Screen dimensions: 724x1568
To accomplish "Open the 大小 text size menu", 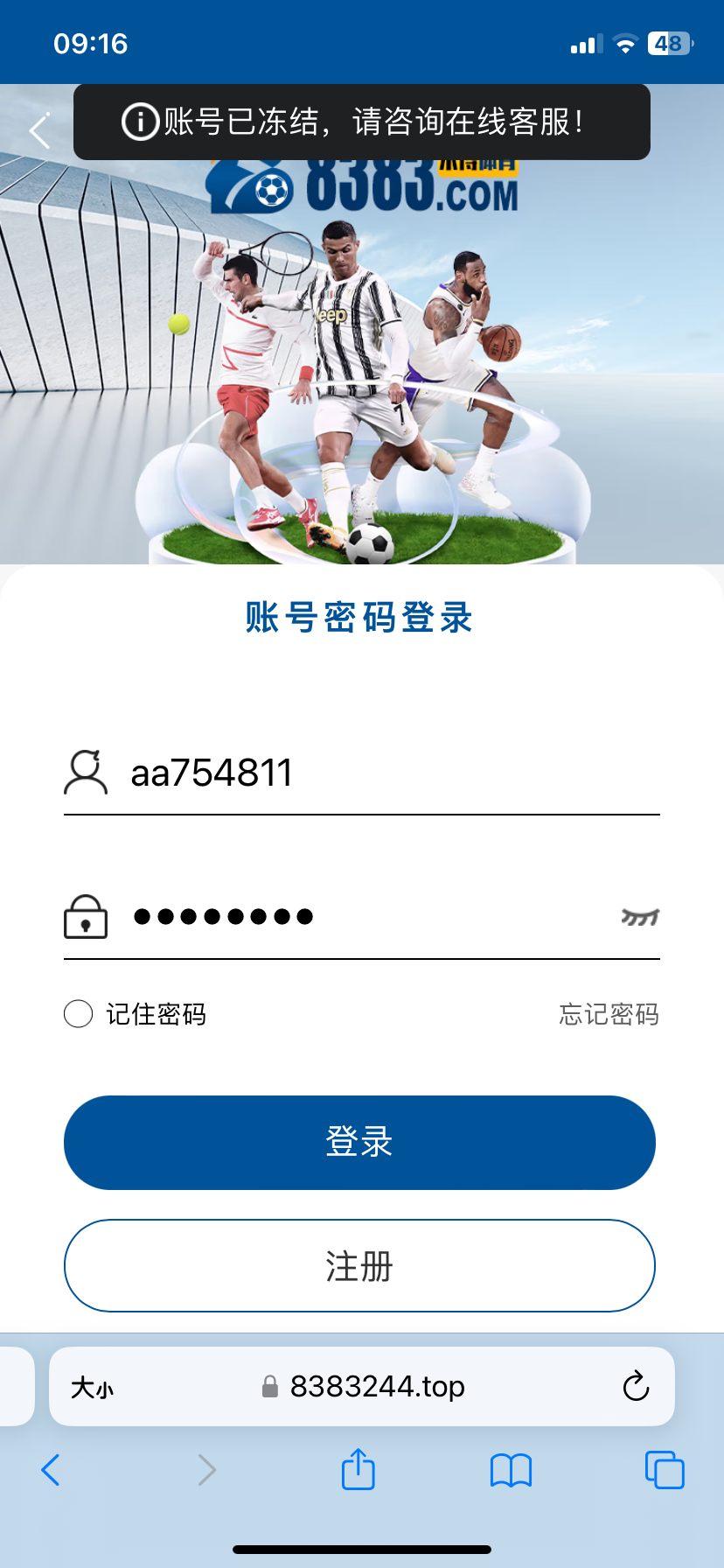I will (92, 1388).
